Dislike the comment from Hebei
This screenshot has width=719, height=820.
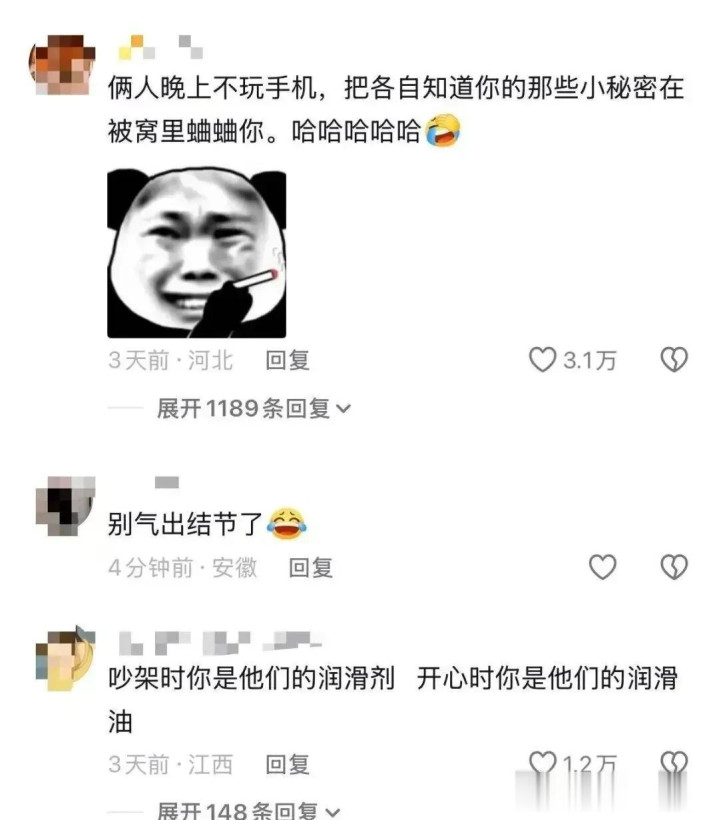(675, 361)
